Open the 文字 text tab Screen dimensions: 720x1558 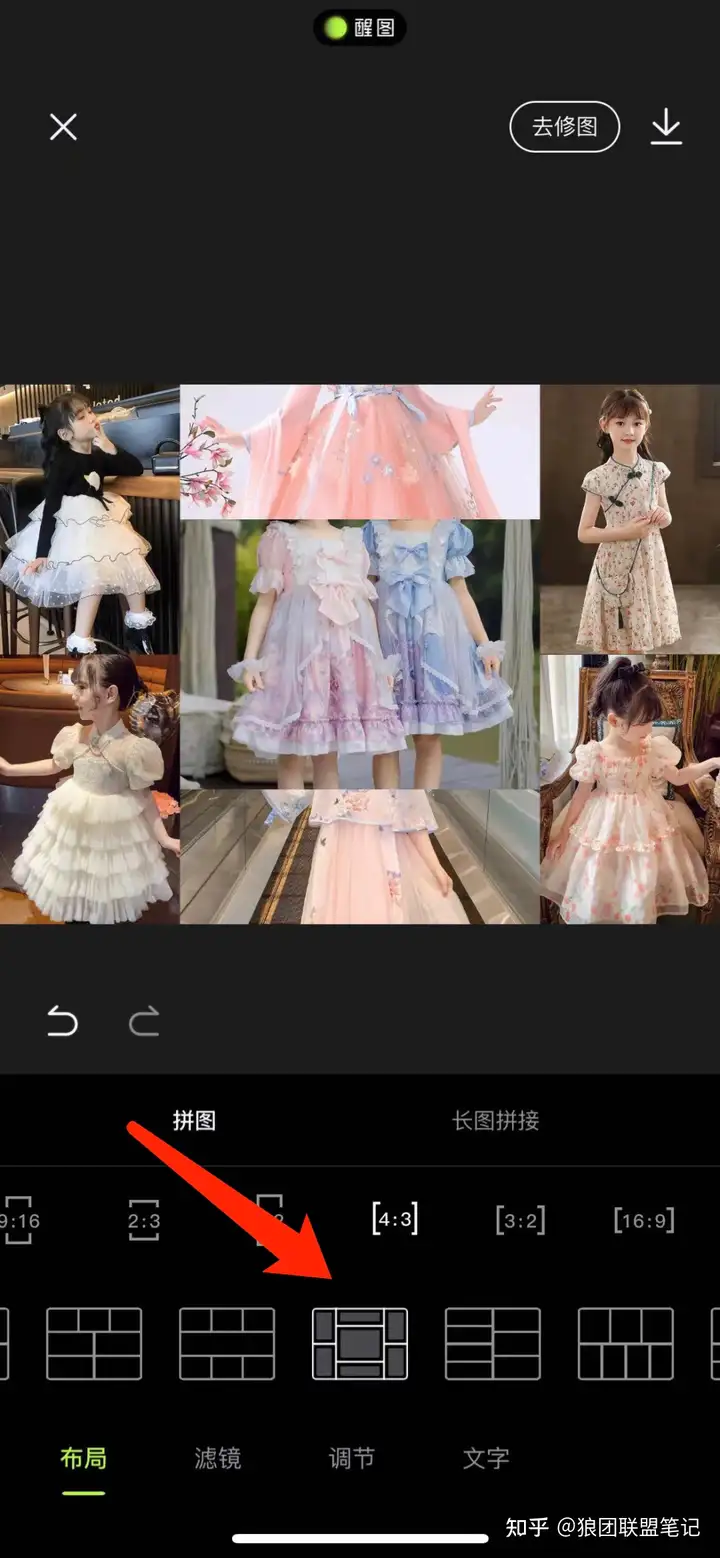click(x=486, y=1458)
